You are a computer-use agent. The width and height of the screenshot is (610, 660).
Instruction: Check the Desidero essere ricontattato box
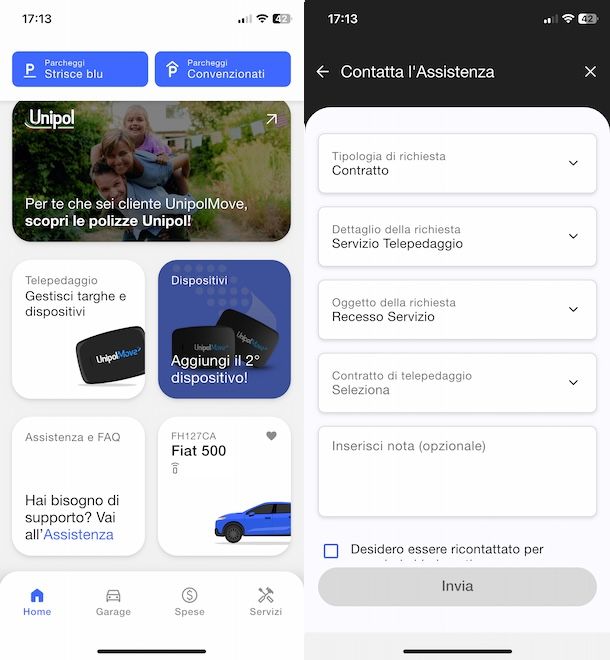(x=331, y=551)
